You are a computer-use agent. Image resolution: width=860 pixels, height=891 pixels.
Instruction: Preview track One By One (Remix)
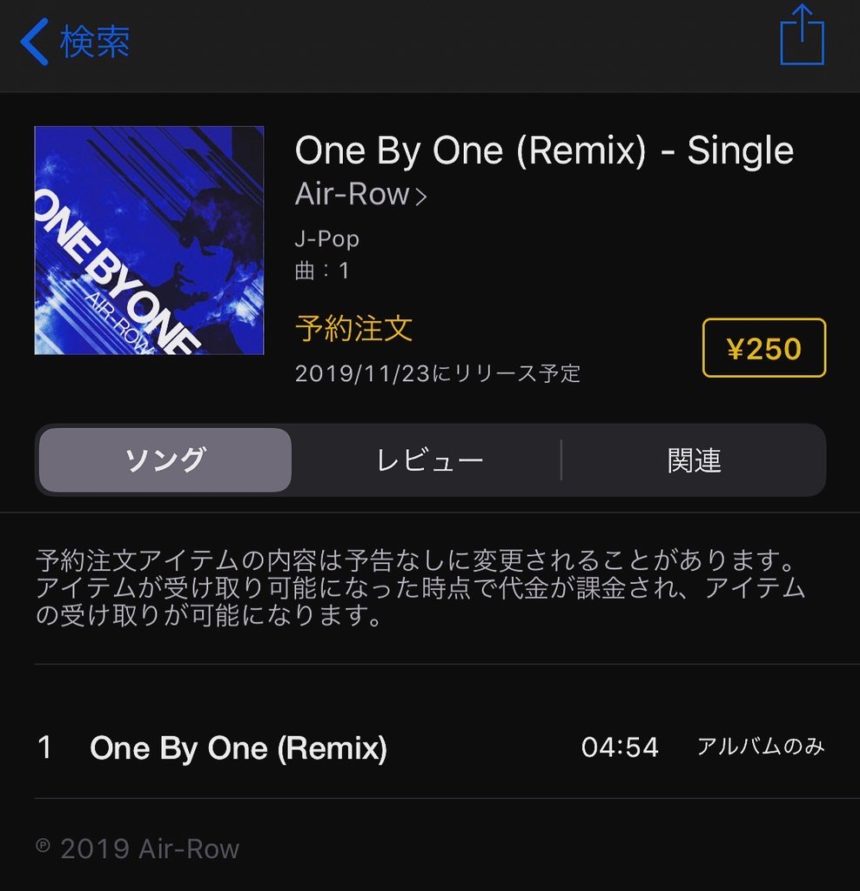[238, 747]
